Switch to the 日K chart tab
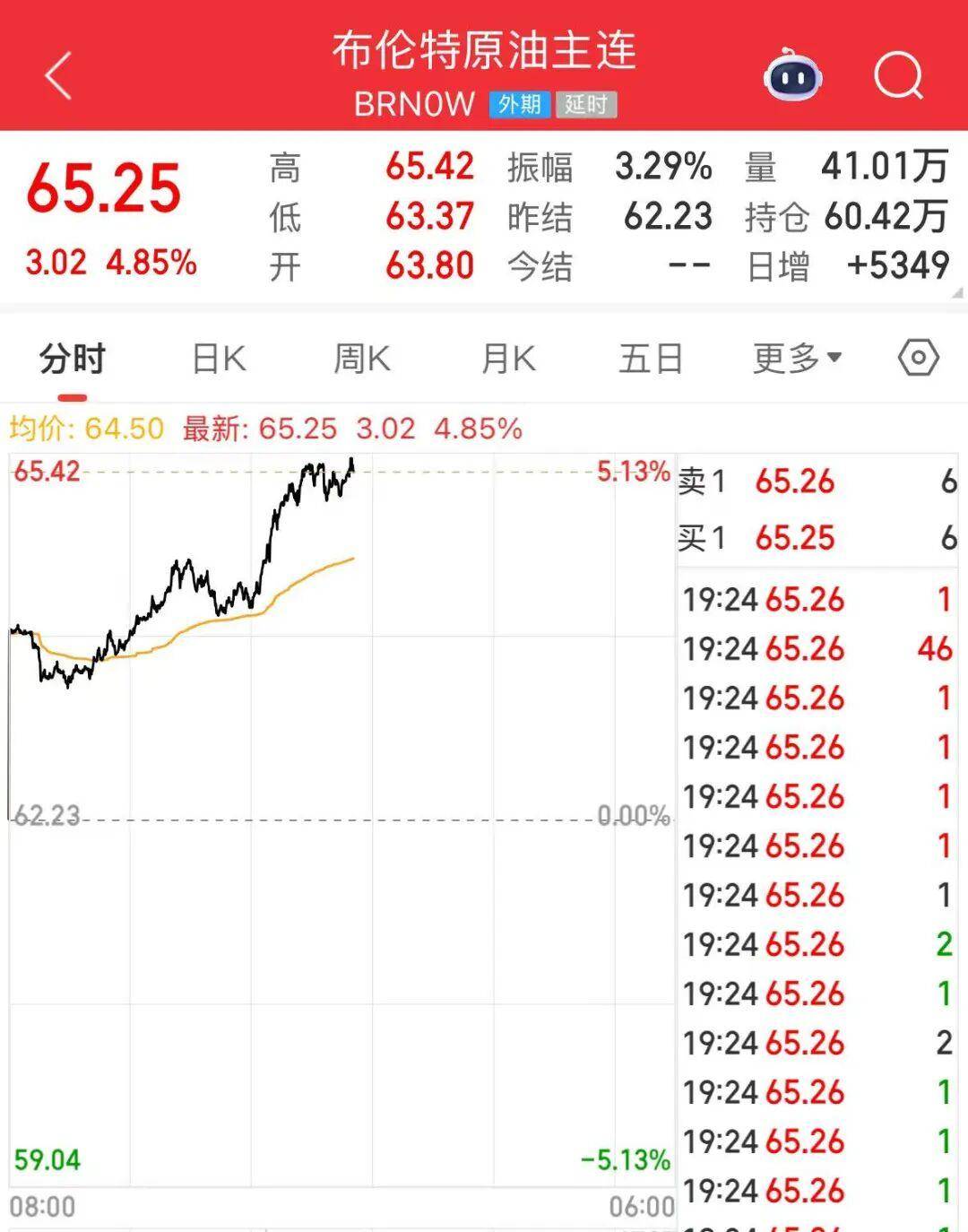Viewport: 968px width, 1232px height. [x=219, y=360]
